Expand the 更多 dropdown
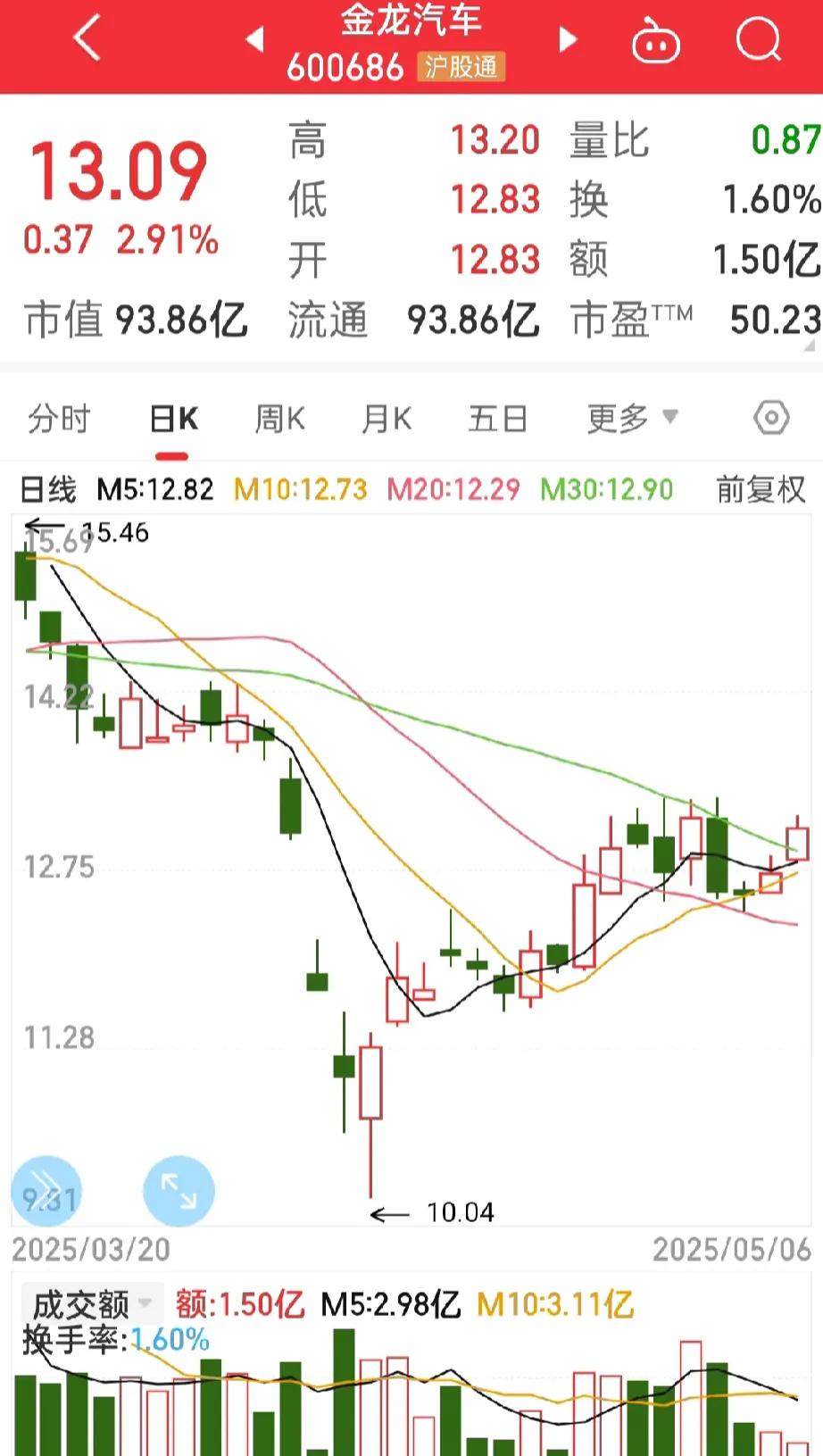The image size is (823, 1456). coord(633,418)
